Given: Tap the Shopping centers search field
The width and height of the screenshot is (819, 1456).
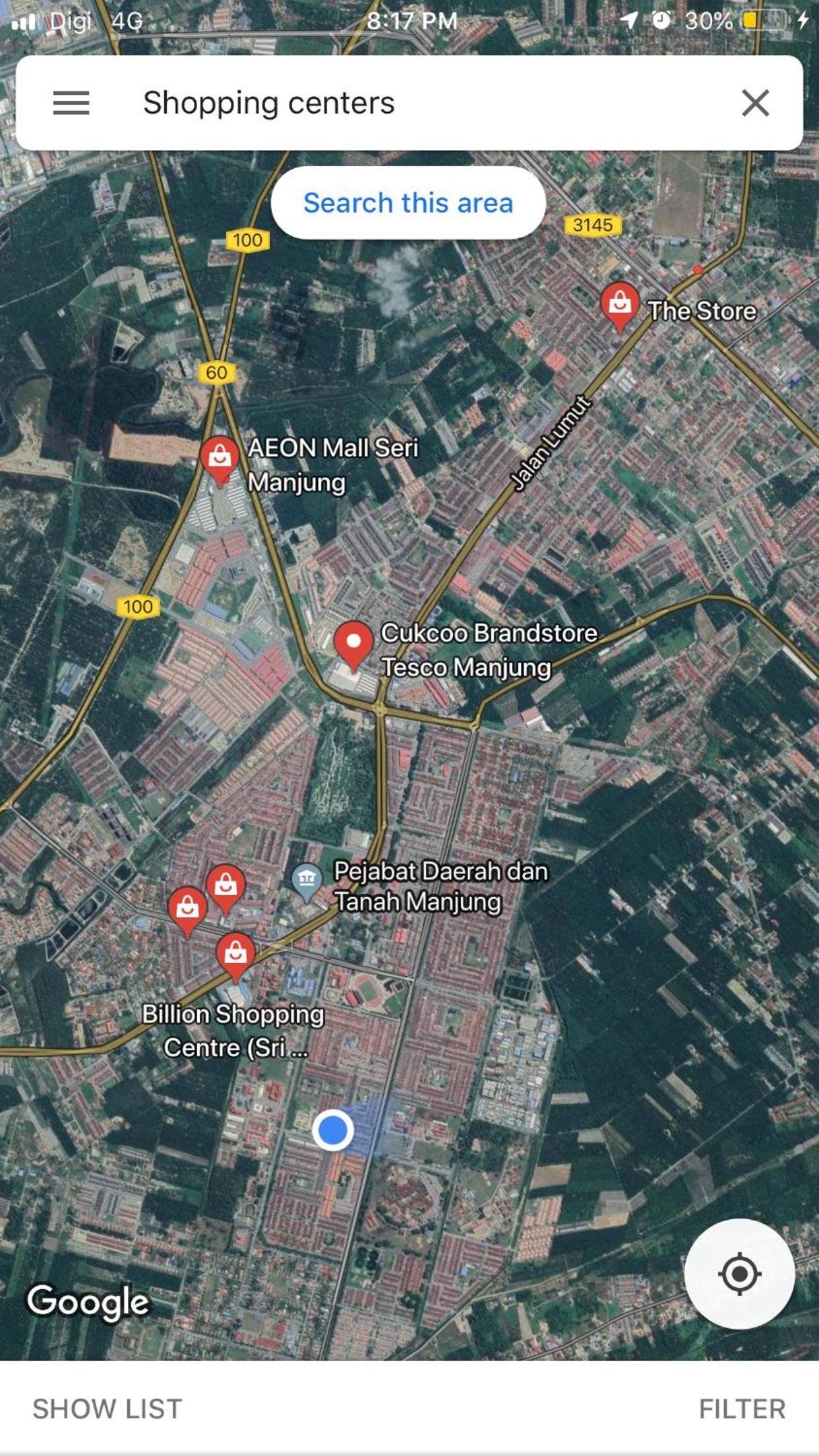Looking at the screenshot, I should pos(409,103).
